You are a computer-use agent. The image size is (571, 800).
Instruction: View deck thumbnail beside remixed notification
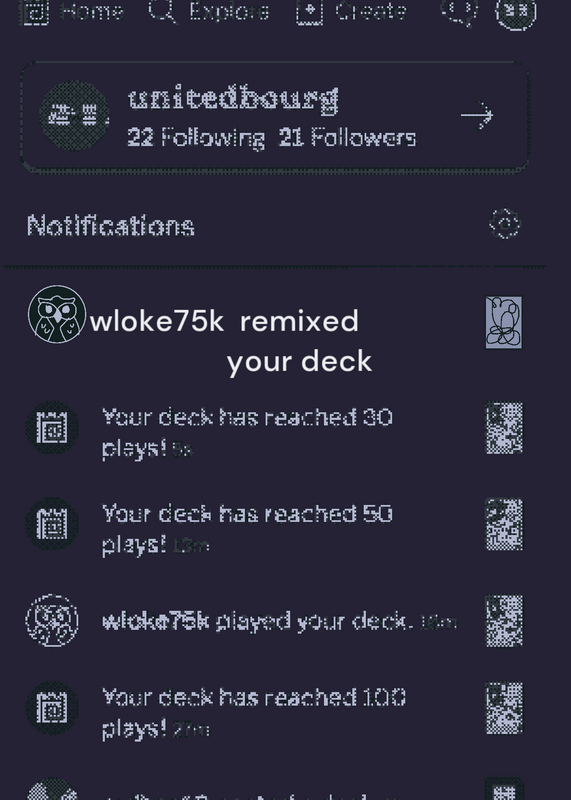coord(504,322)
